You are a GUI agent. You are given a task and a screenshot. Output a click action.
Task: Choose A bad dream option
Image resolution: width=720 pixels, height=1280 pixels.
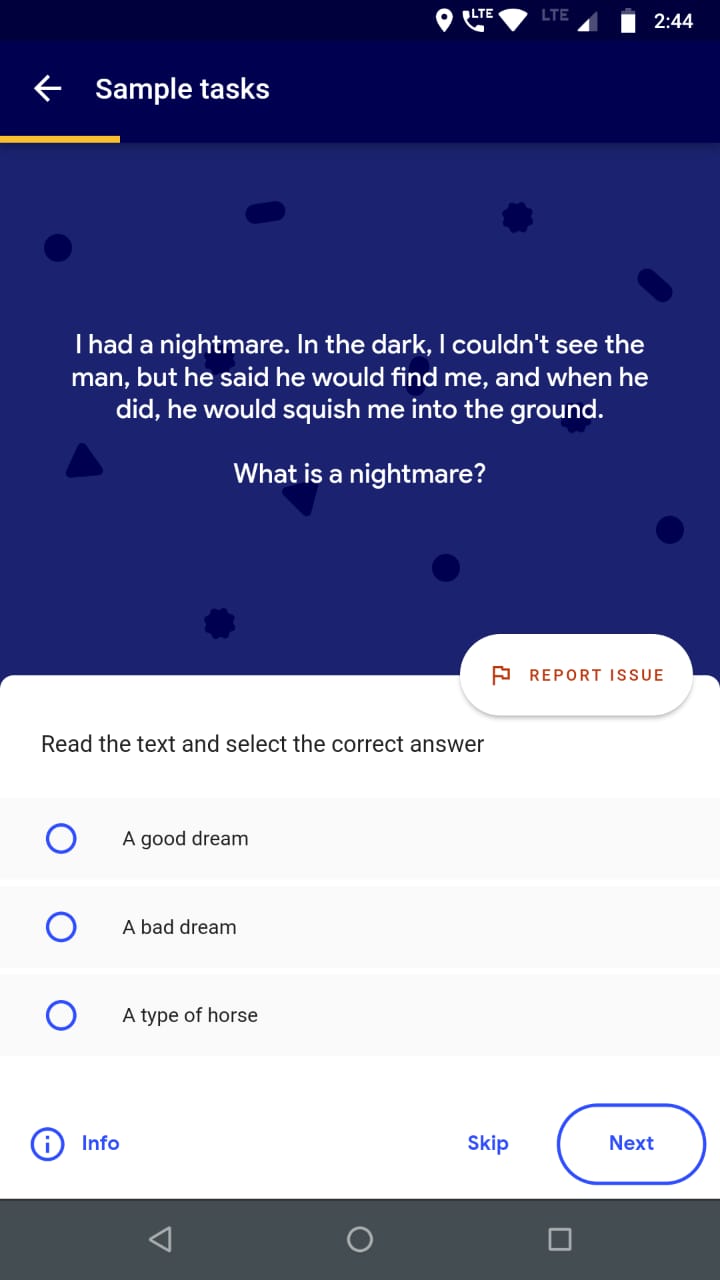61,927
